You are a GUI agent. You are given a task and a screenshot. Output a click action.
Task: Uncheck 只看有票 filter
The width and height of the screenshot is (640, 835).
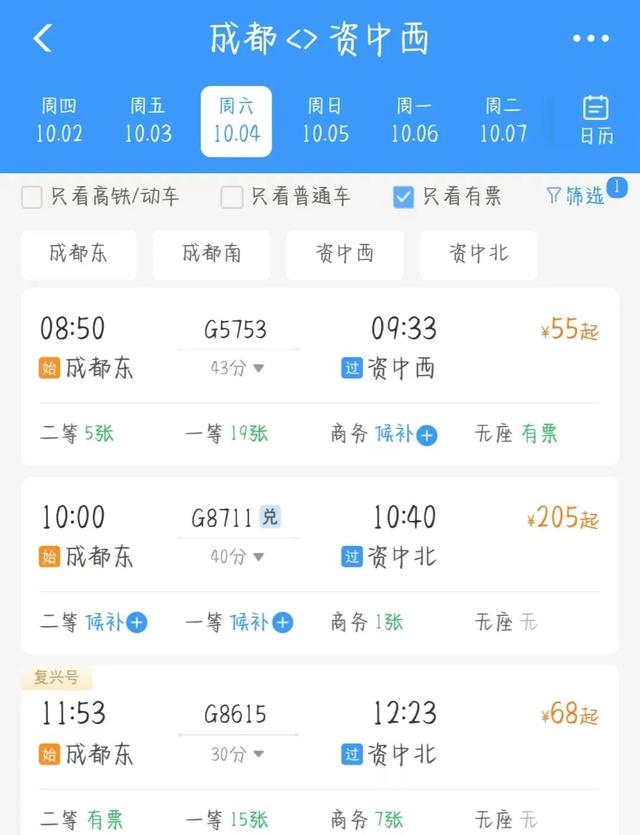(403, 197)
